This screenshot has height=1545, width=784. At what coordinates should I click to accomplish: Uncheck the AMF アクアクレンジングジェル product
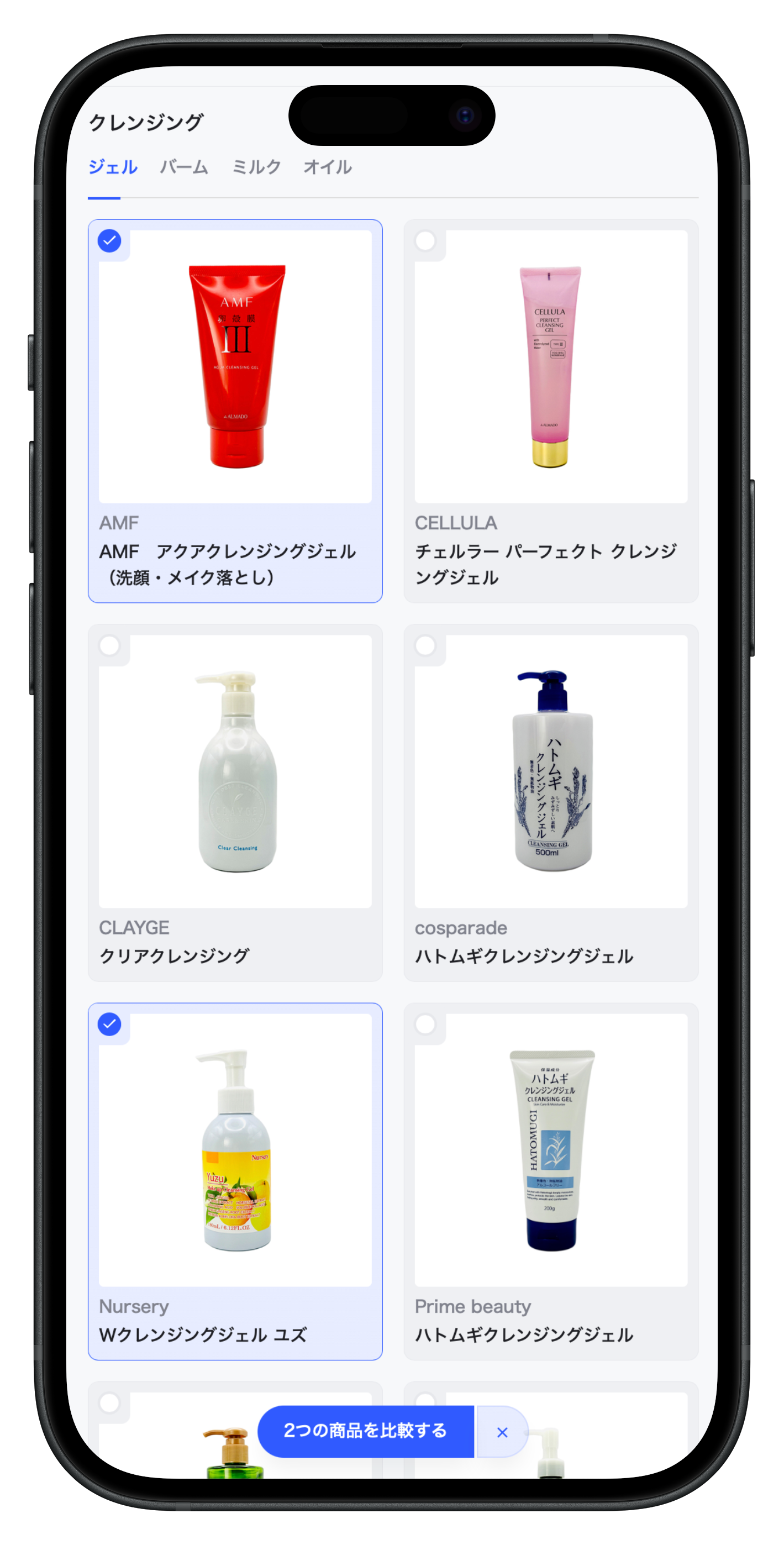pos(110,241)
